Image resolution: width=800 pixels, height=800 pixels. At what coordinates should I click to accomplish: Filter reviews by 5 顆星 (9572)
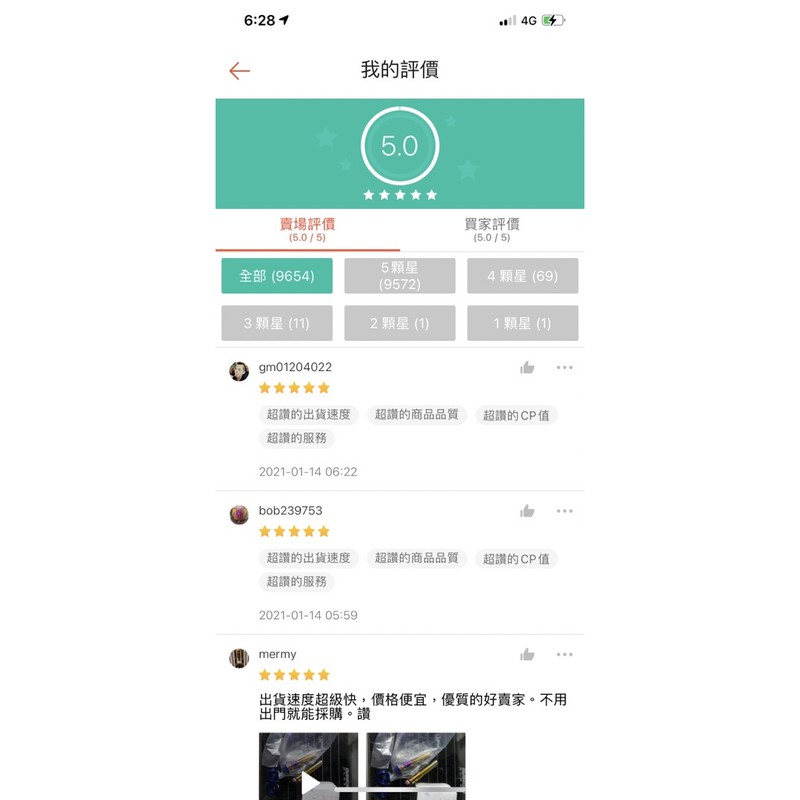click(x=399, y=276)
